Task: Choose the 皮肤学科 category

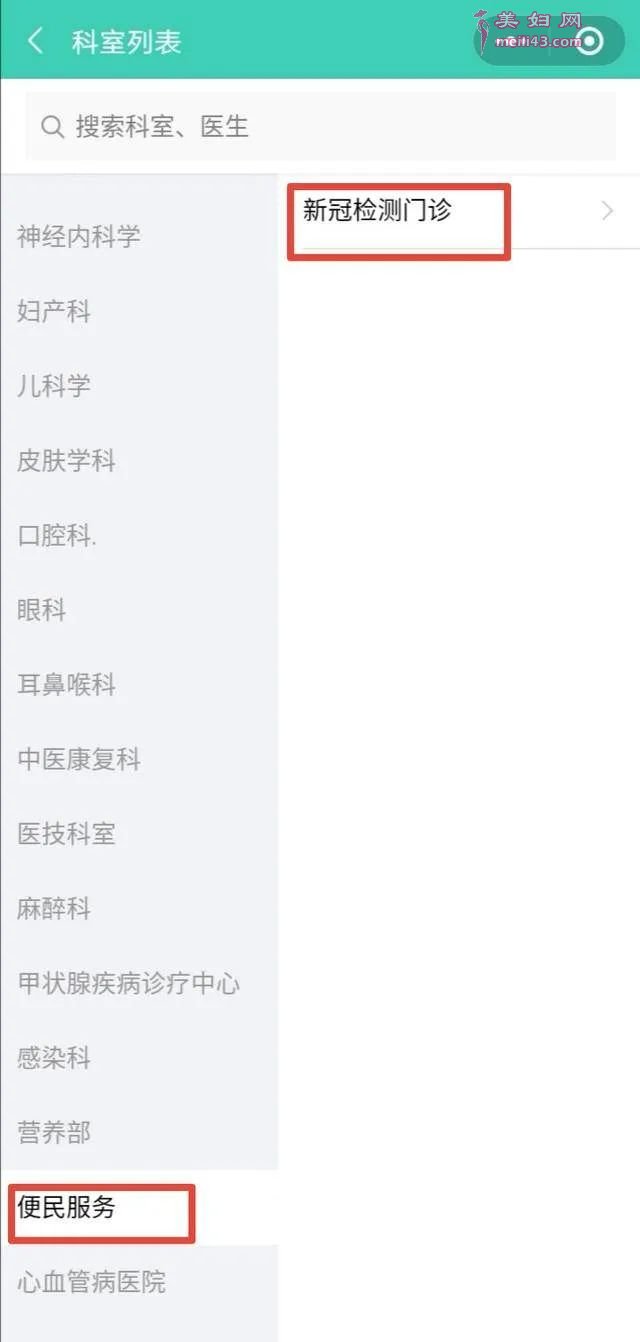Action: point(67,461)
